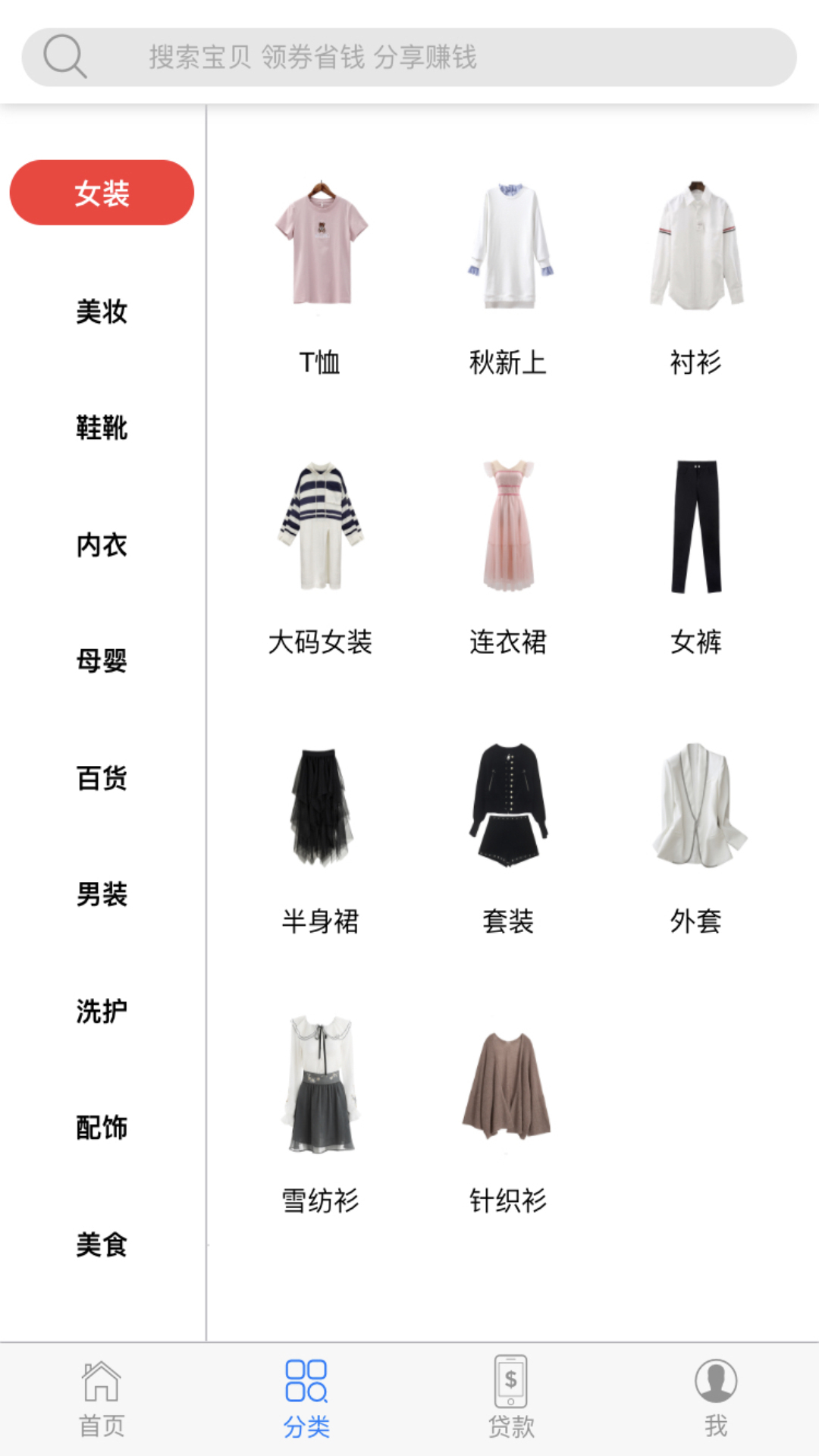Go to the 首页 home tab
The width and height of the screenshot is (819, 1456).
click(x=102, y=1400)
